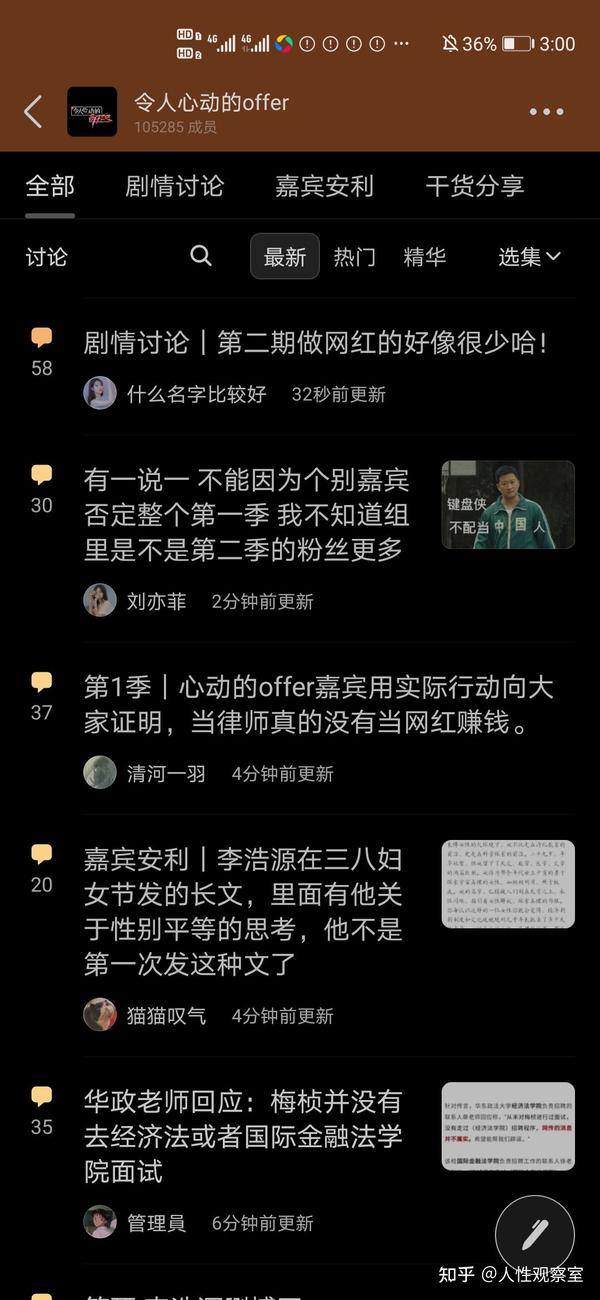Select the 全部 tab
The image size is (600, 1300).
point(50,186)
